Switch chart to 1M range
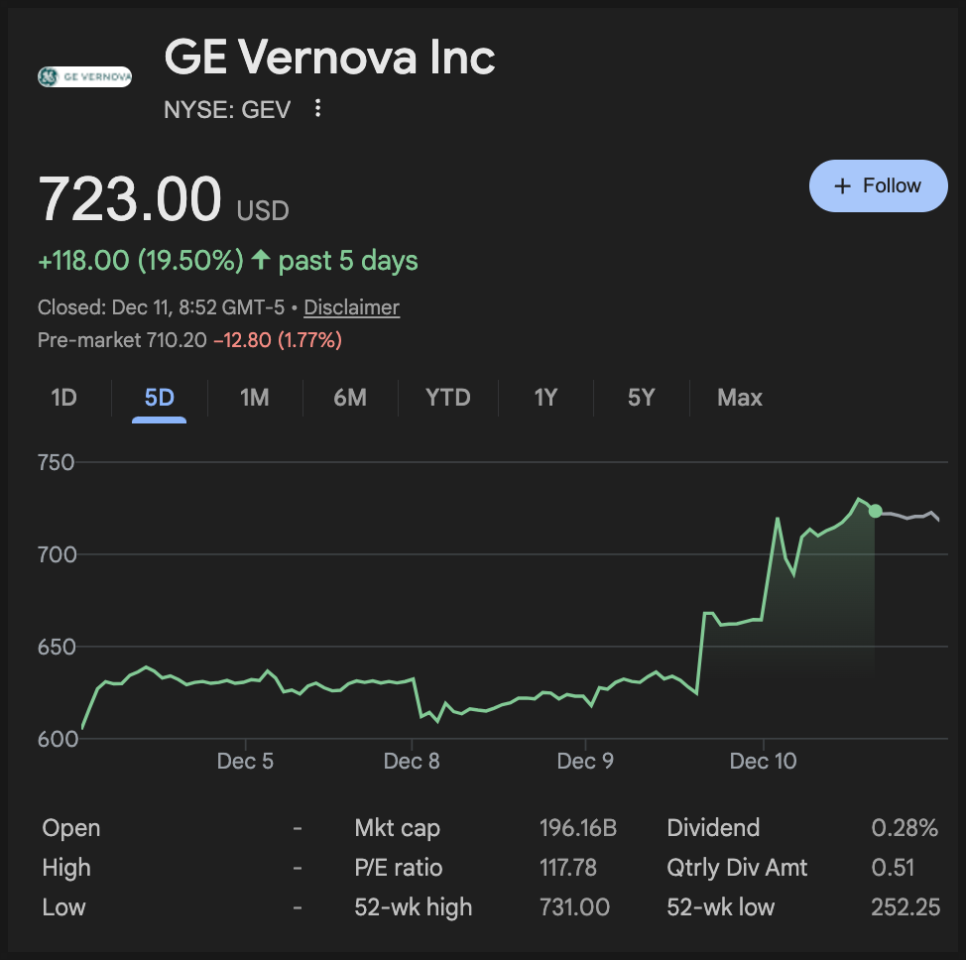Image resolution: width=966 pixels, height=960 pixels. [254, 398]
